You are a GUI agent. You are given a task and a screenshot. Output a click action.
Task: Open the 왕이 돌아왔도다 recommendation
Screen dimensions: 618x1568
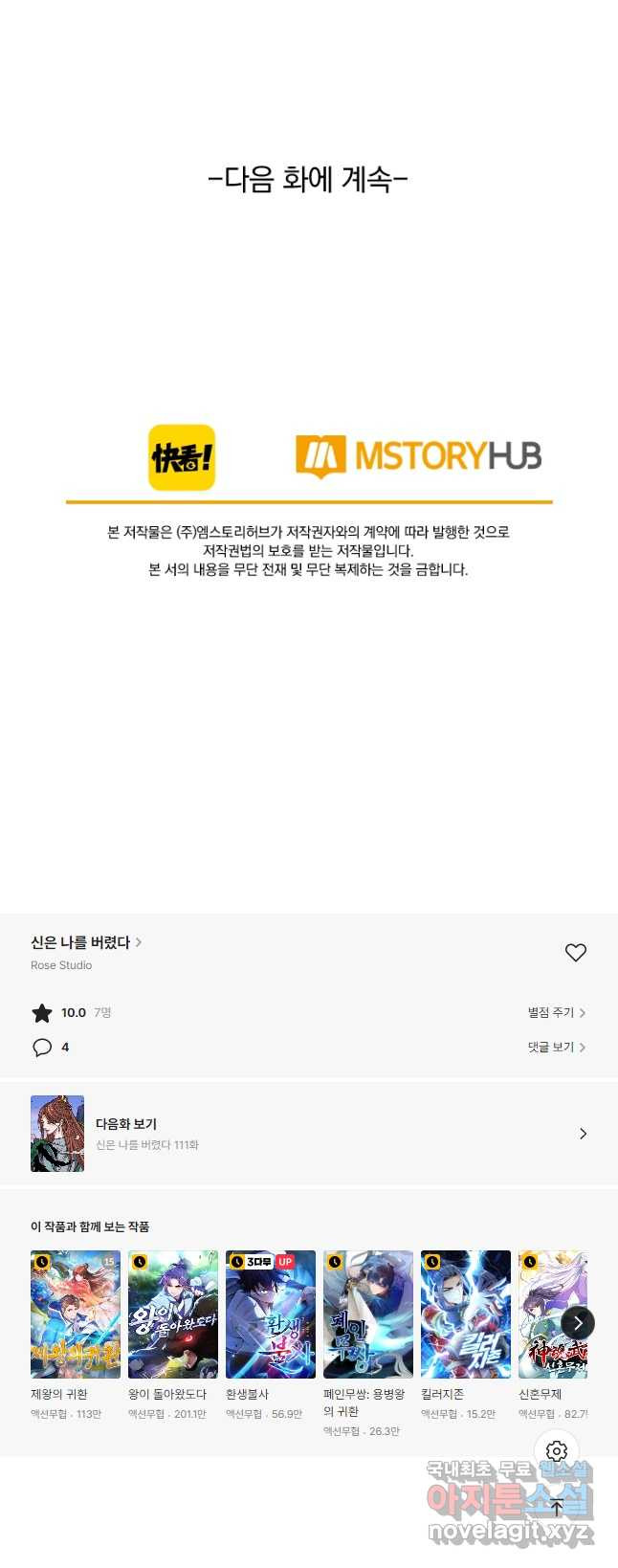(x=173, y=1314)
